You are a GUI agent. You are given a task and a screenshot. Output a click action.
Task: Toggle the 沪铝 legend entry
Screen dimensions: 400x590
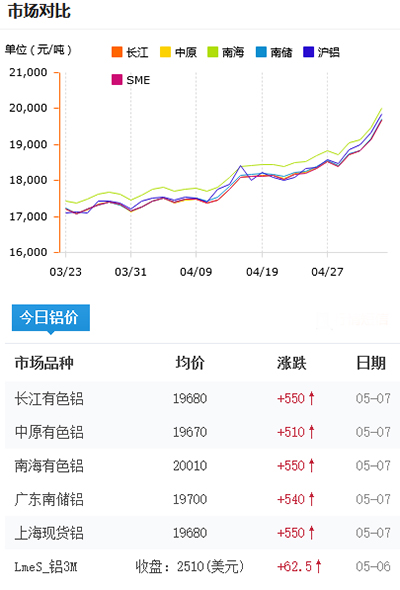(321, 52)
